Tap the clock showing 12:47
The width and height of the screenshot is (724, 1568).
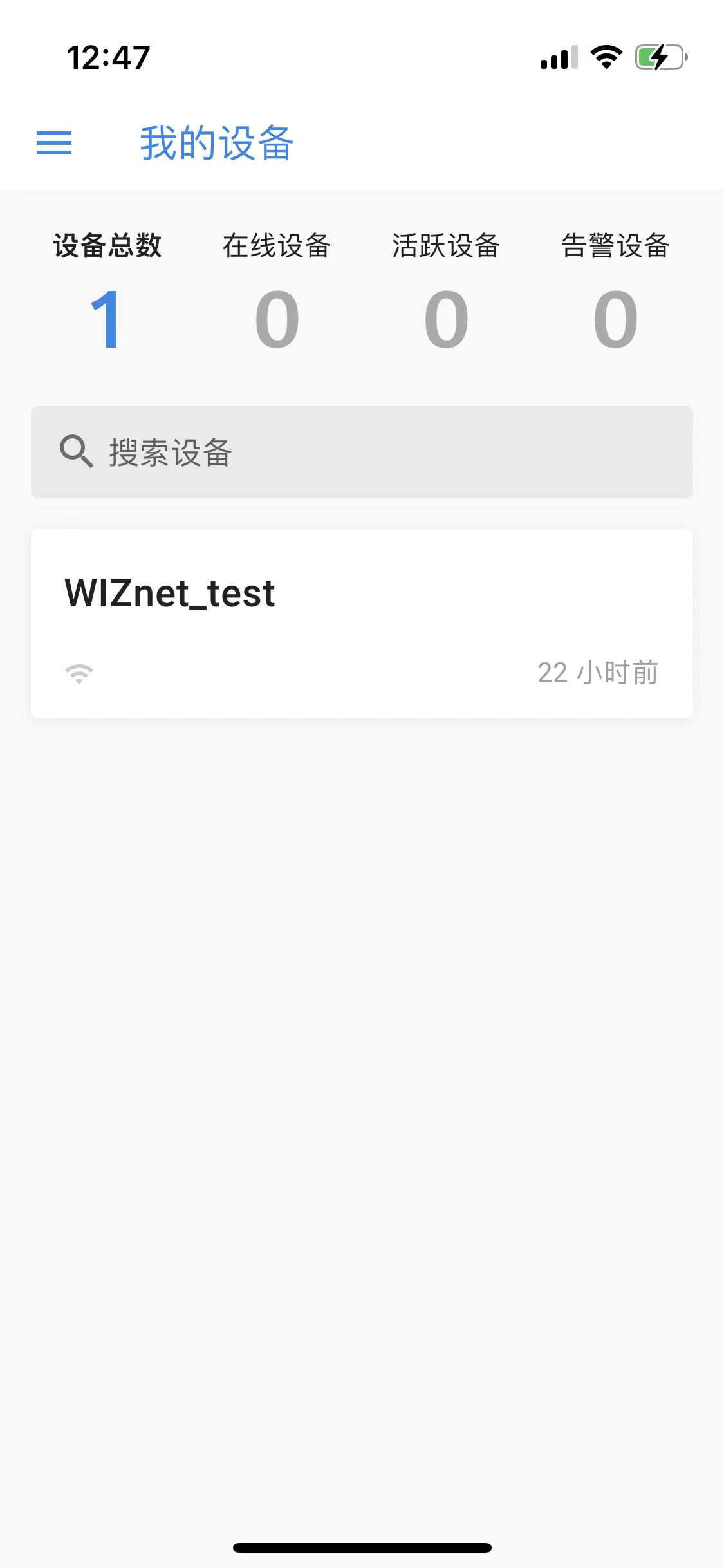pos(109,57)
